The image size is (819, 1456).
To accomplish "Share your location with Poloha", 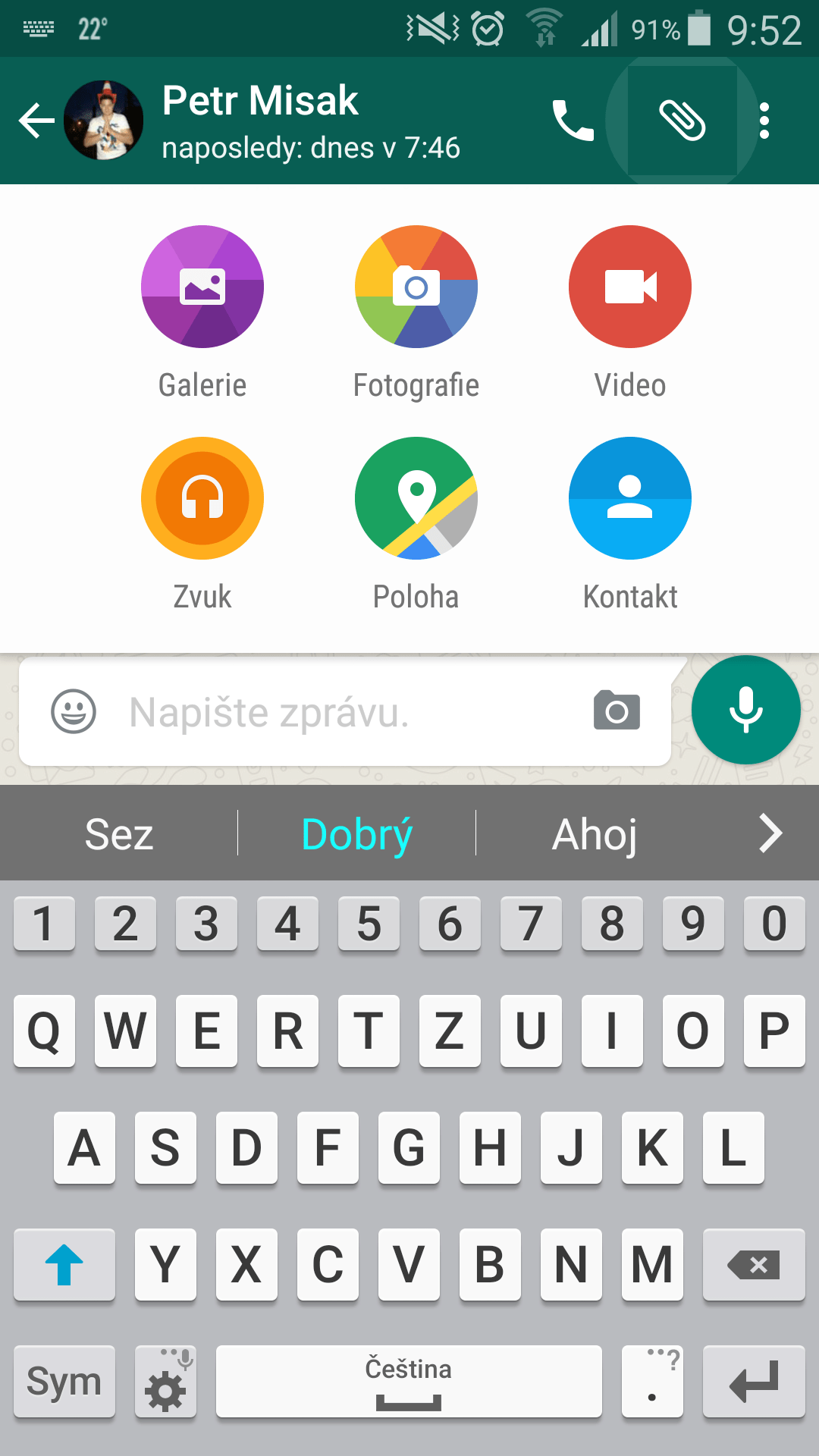I will click(x=416, y=524).
